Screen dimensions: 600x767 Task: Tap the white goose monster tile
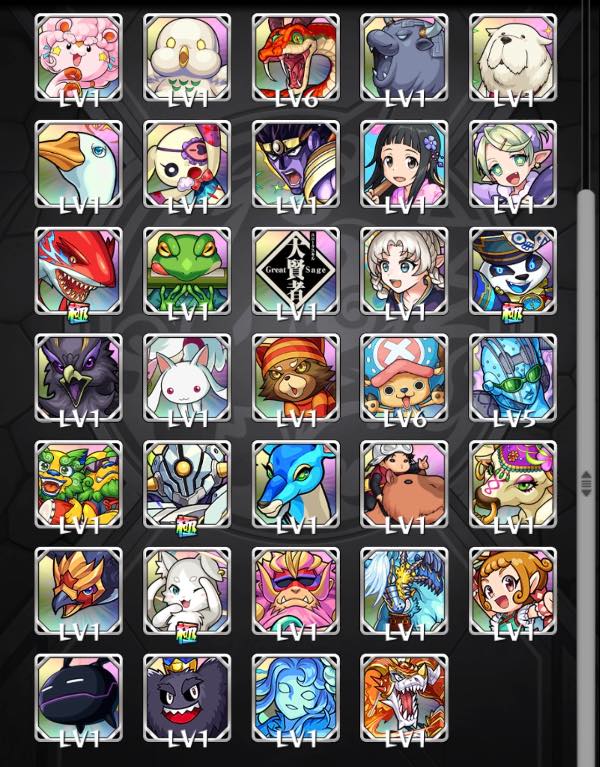pos(78,164)
